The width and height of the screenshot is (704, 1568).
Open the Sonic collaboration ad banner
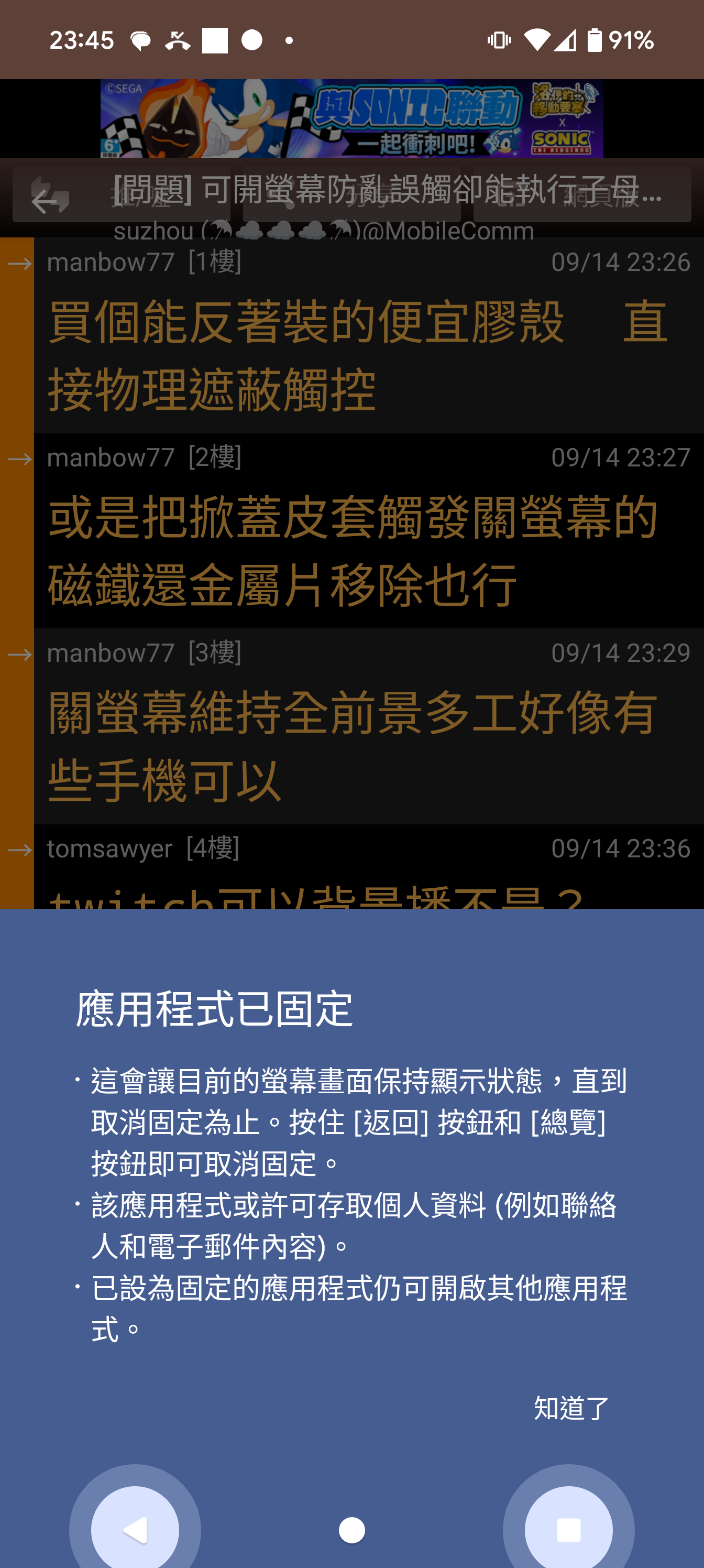(x=351, y=118)
